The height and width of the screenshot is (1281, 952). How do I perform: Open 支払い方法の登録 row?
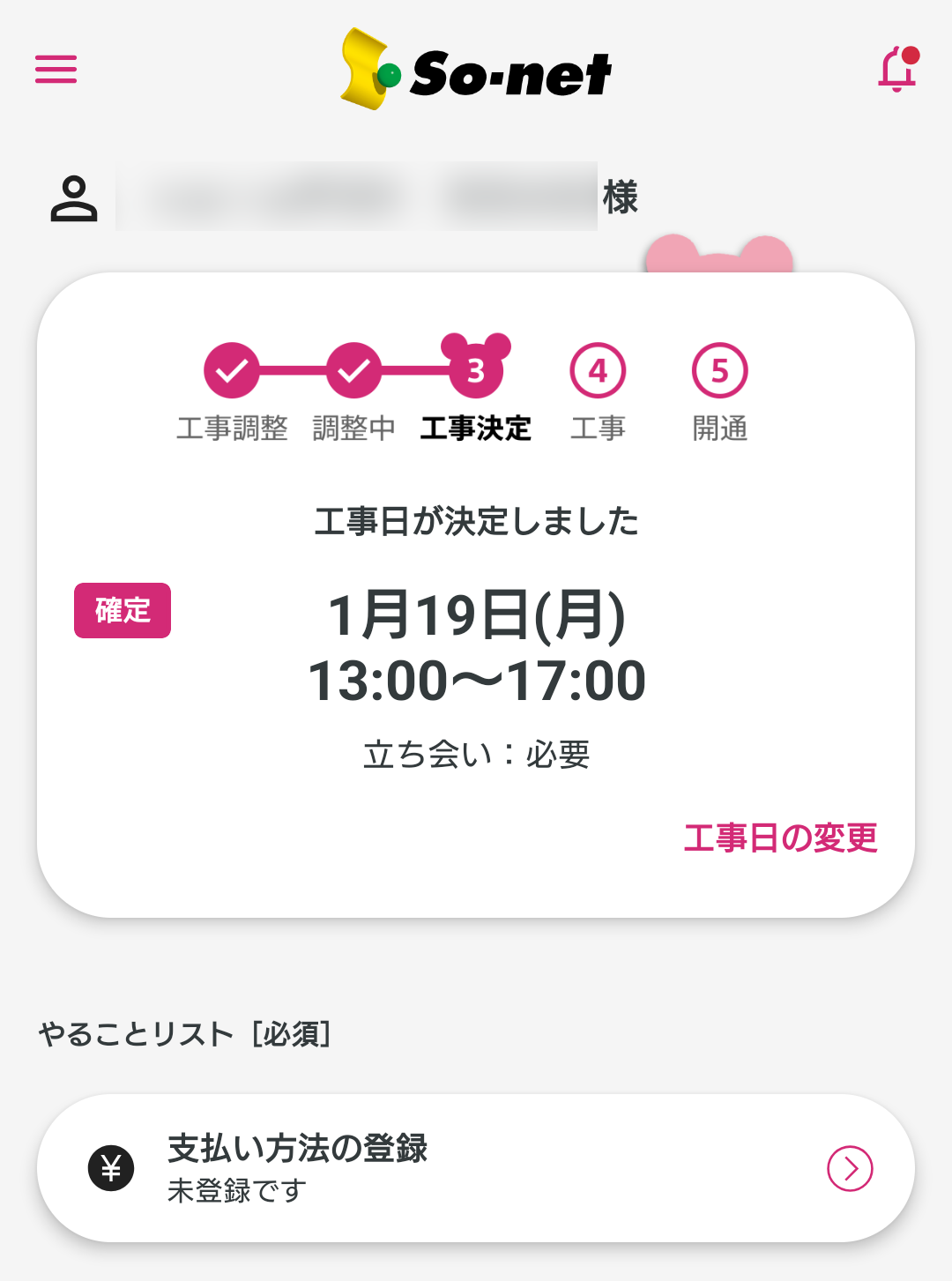(476, 1168)
